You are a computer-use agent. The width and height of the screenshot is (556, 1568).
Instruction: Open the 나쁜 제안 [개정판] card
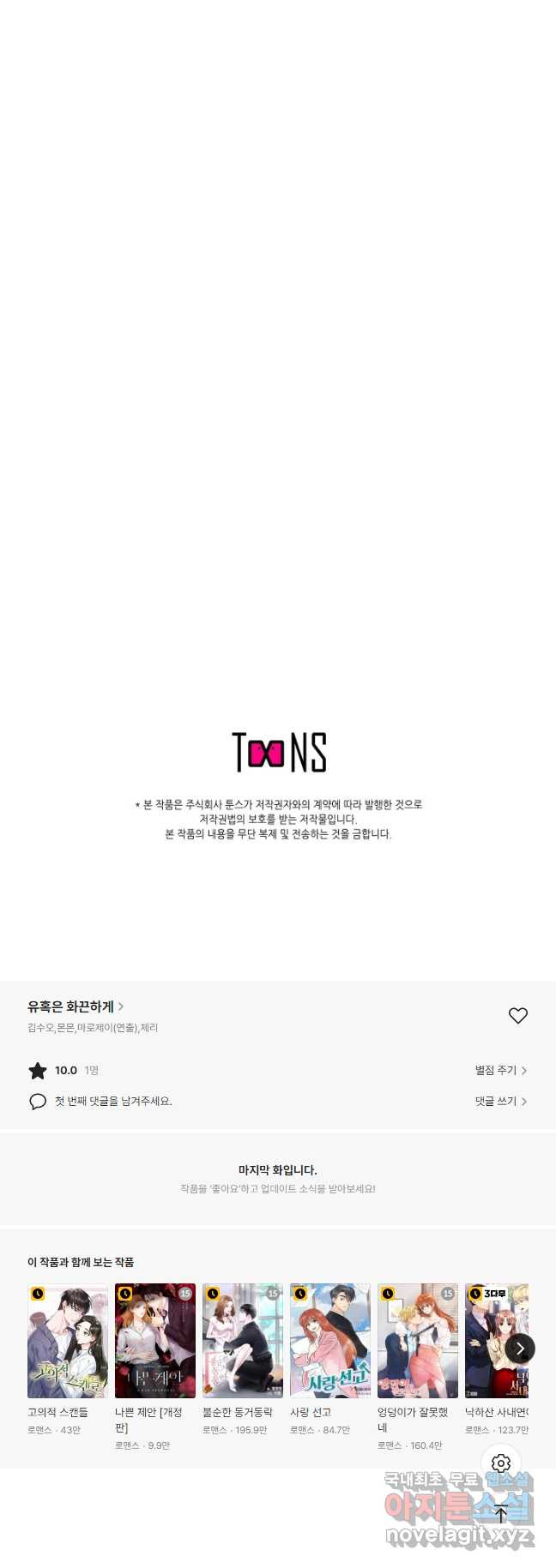point(155,1341)
